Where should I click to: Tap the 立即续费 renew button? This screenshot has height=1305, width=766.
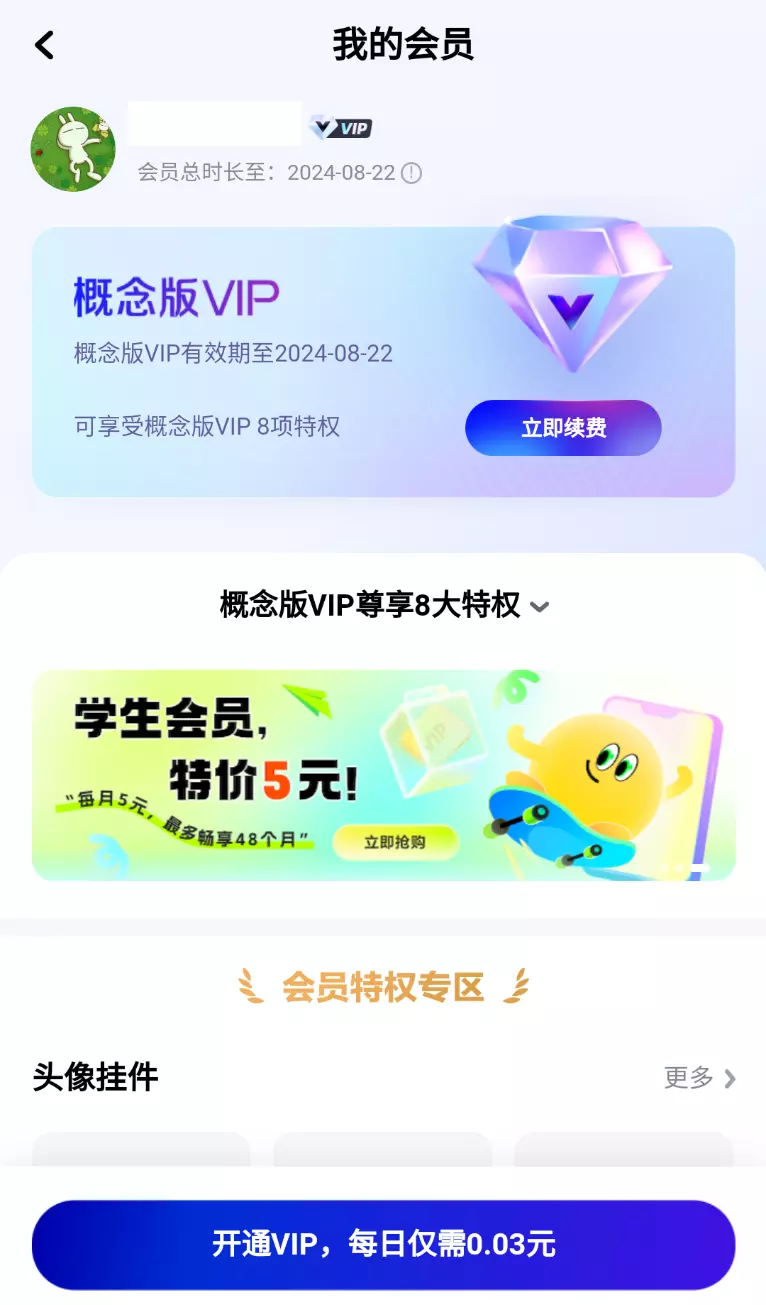[563, 428]
